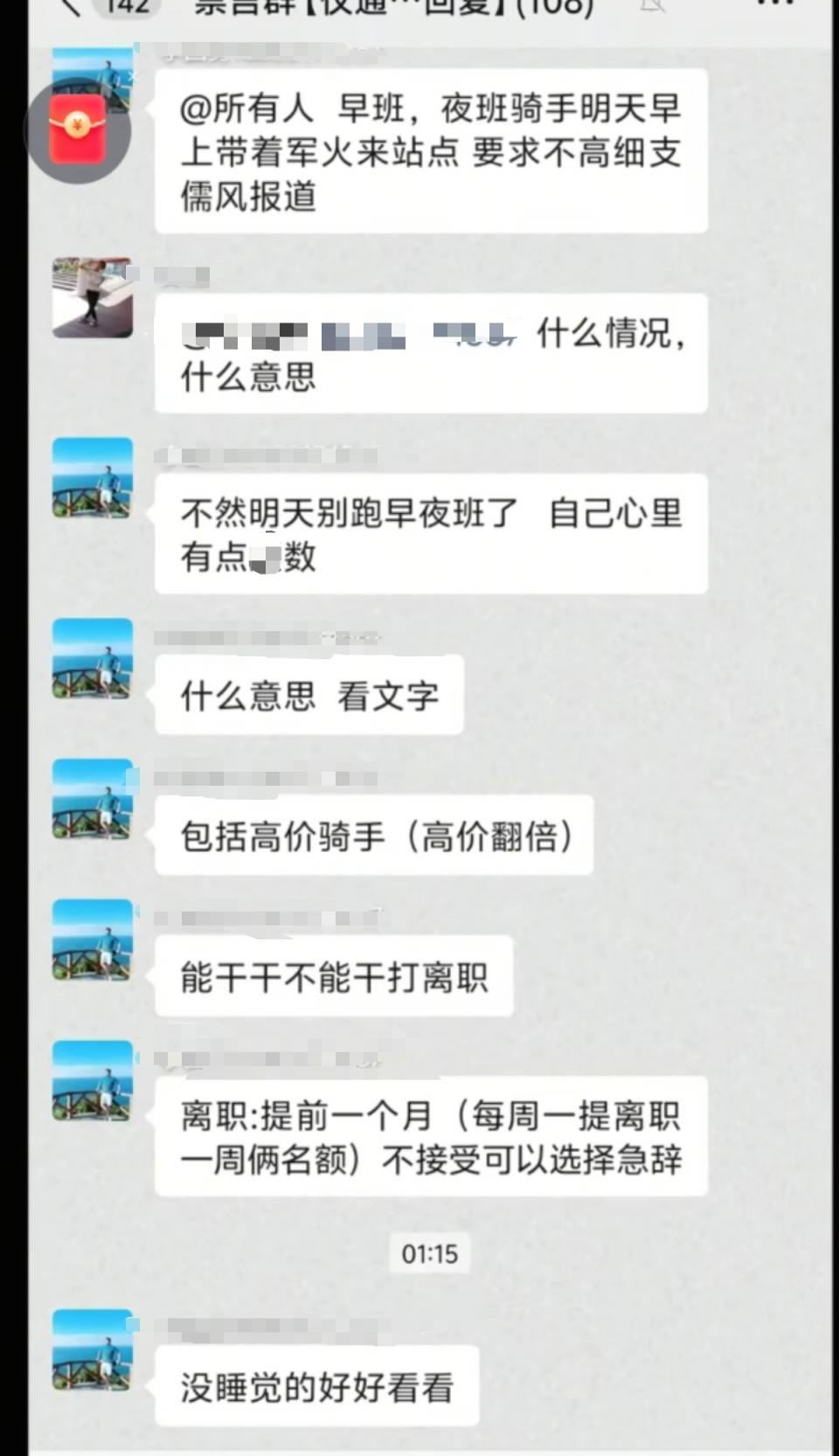Go back to the chat list

71,7
